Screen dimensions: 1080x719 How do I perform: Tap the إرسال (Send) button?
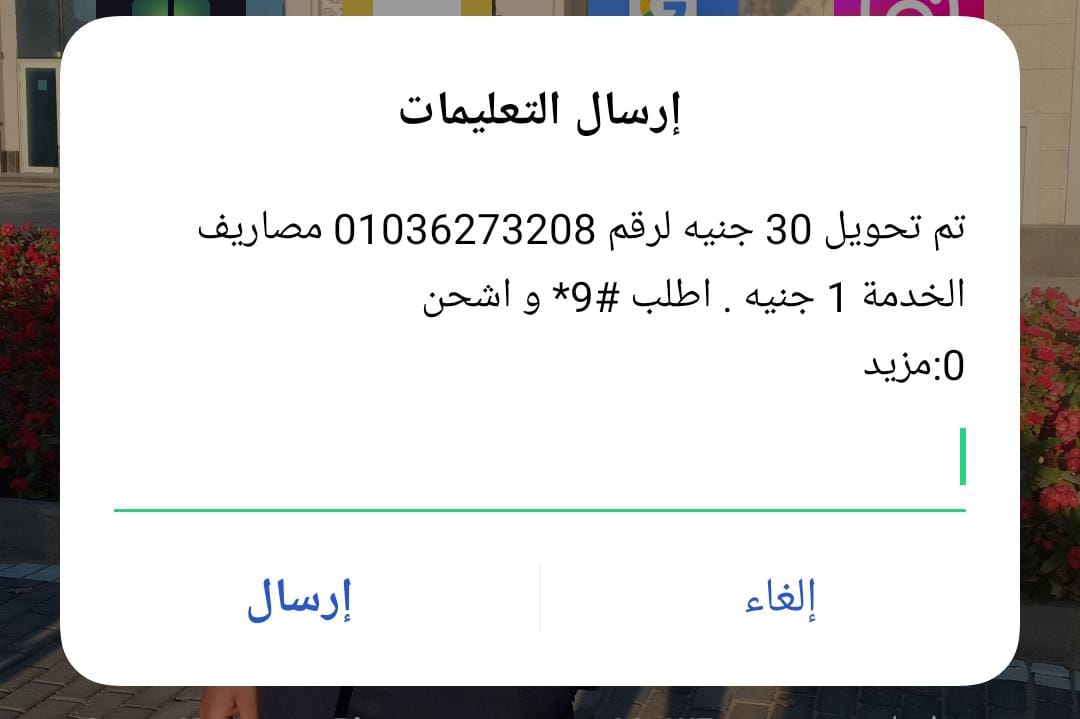pyautogui.click(x=299, y=598)
